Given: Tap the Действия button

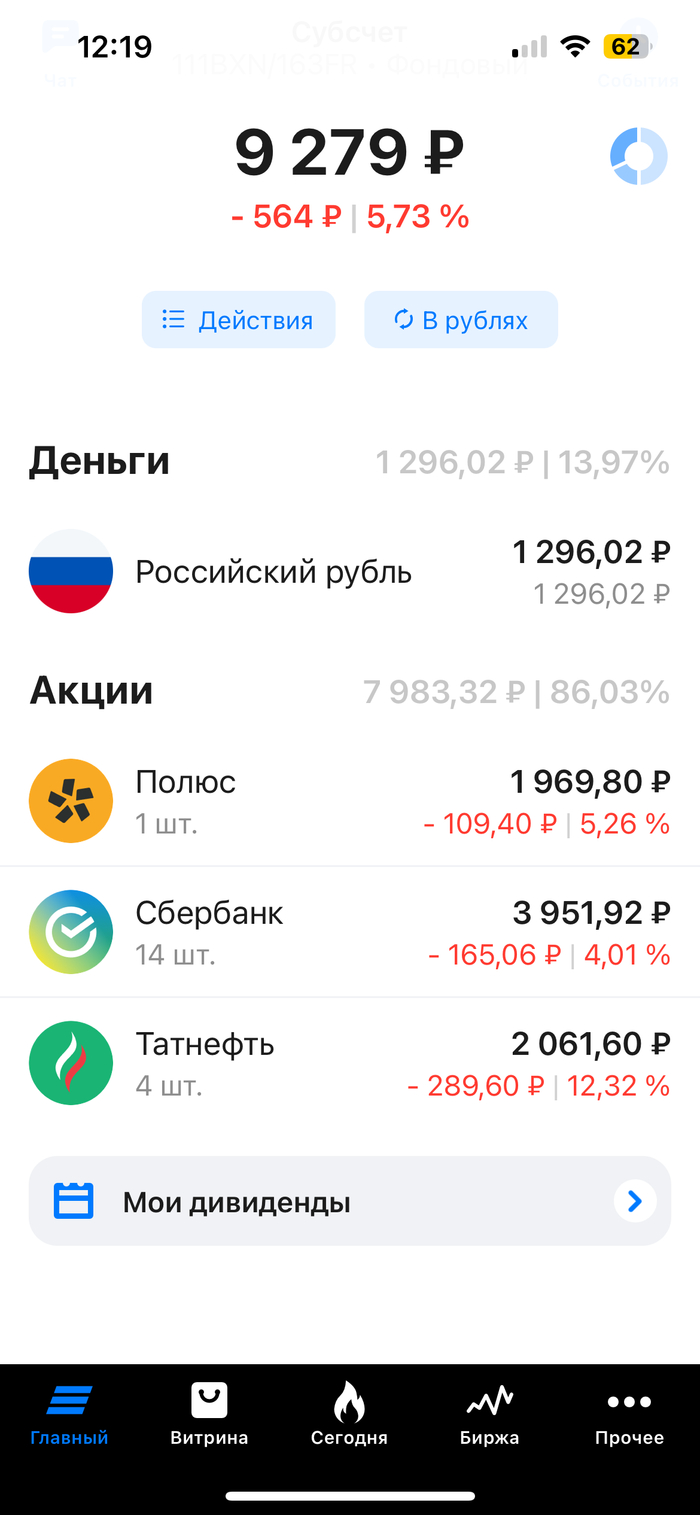Looking at the screenshot, I should [x=239, y=320].
